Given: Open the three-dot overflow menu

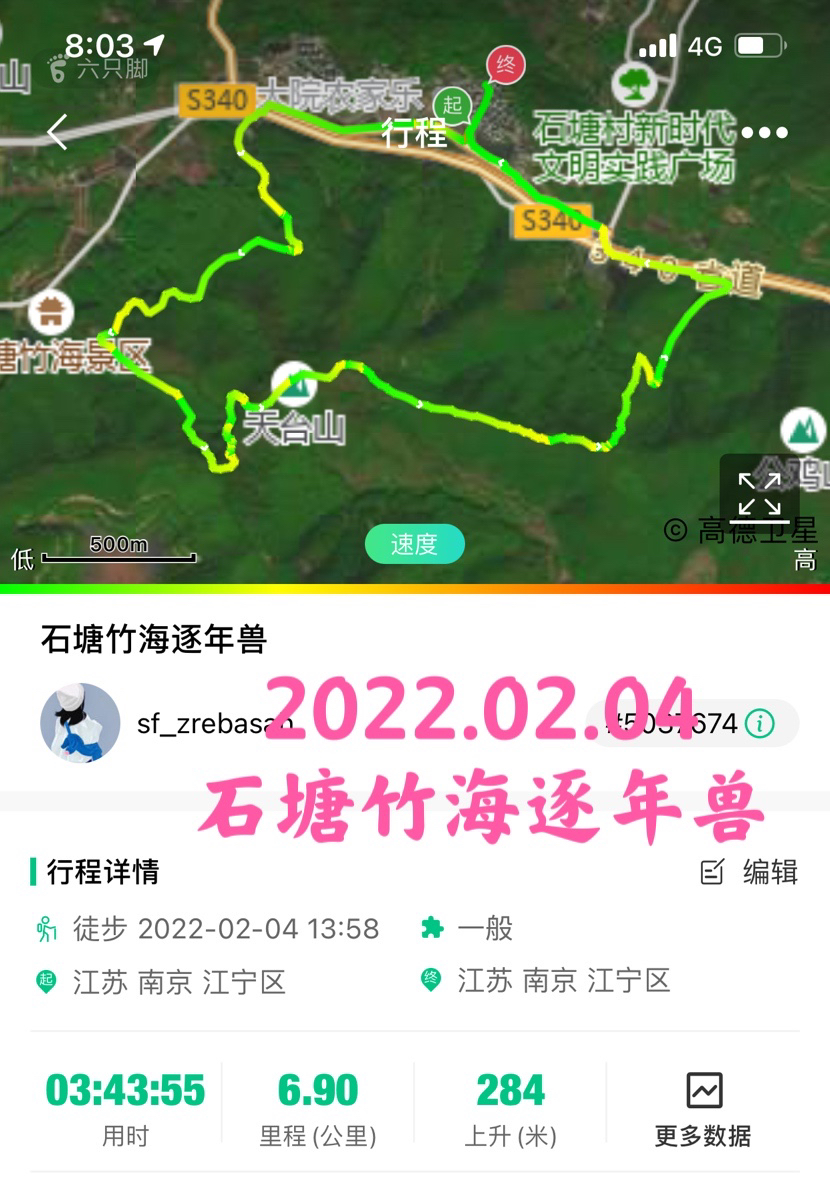Looking at the screenshot, I should (x=765, y=132).
